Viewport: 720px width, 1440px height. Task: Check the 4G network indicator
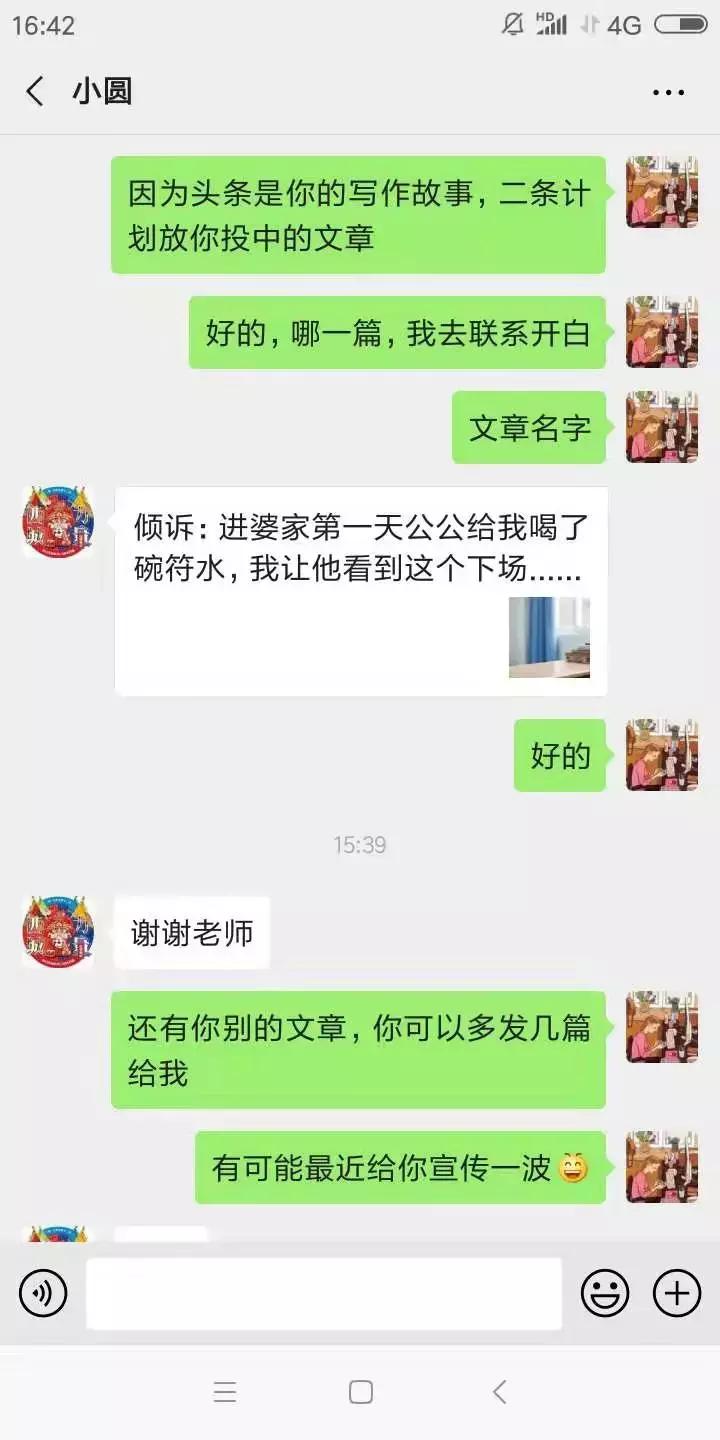623,24
